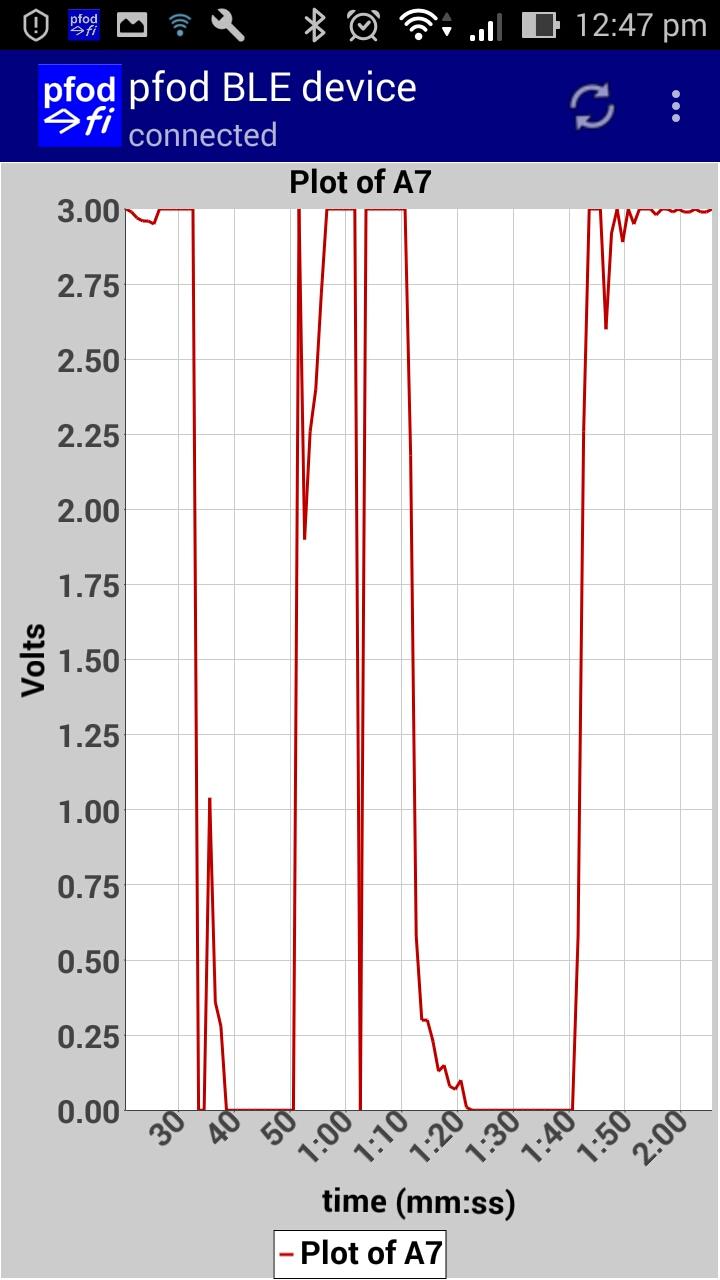Tap the connected status text
720x1280 pixels.
[202, 136]
